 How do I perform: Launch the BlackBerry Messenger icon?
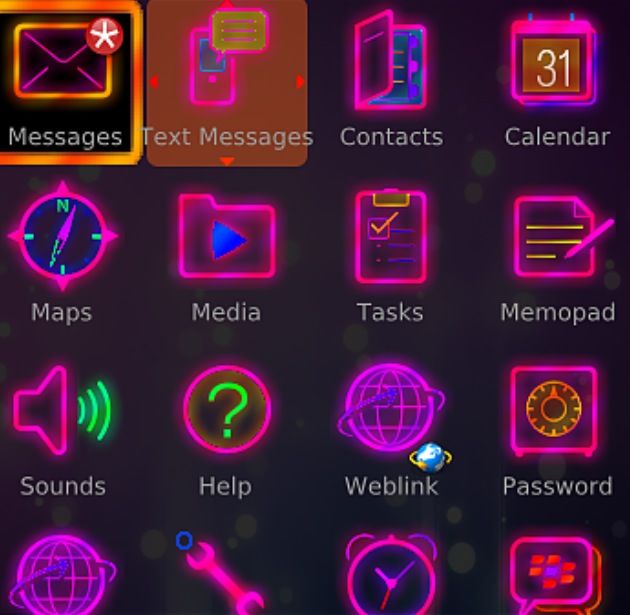(556, 578)
